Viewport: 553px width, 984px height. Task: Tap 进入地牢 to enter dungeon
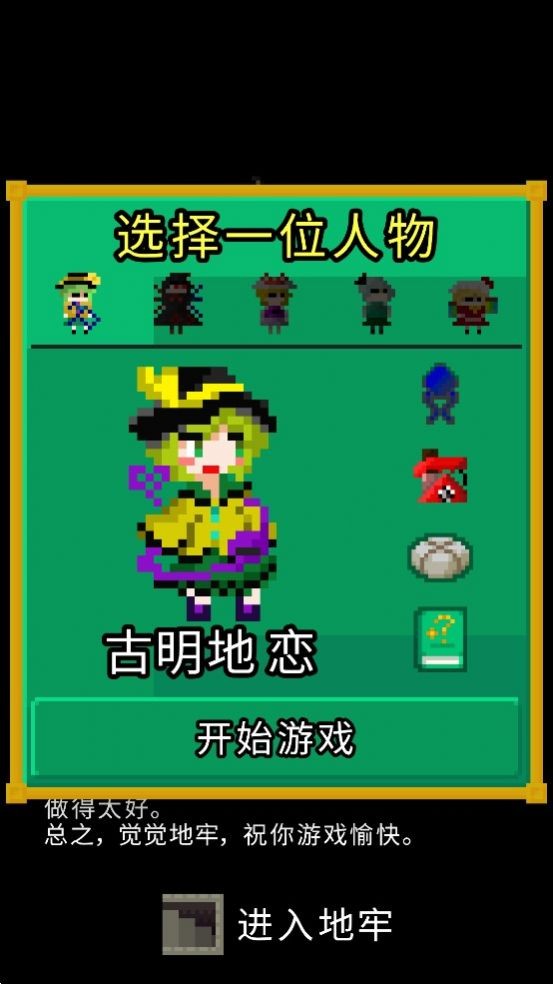click(x=277, y=924)
